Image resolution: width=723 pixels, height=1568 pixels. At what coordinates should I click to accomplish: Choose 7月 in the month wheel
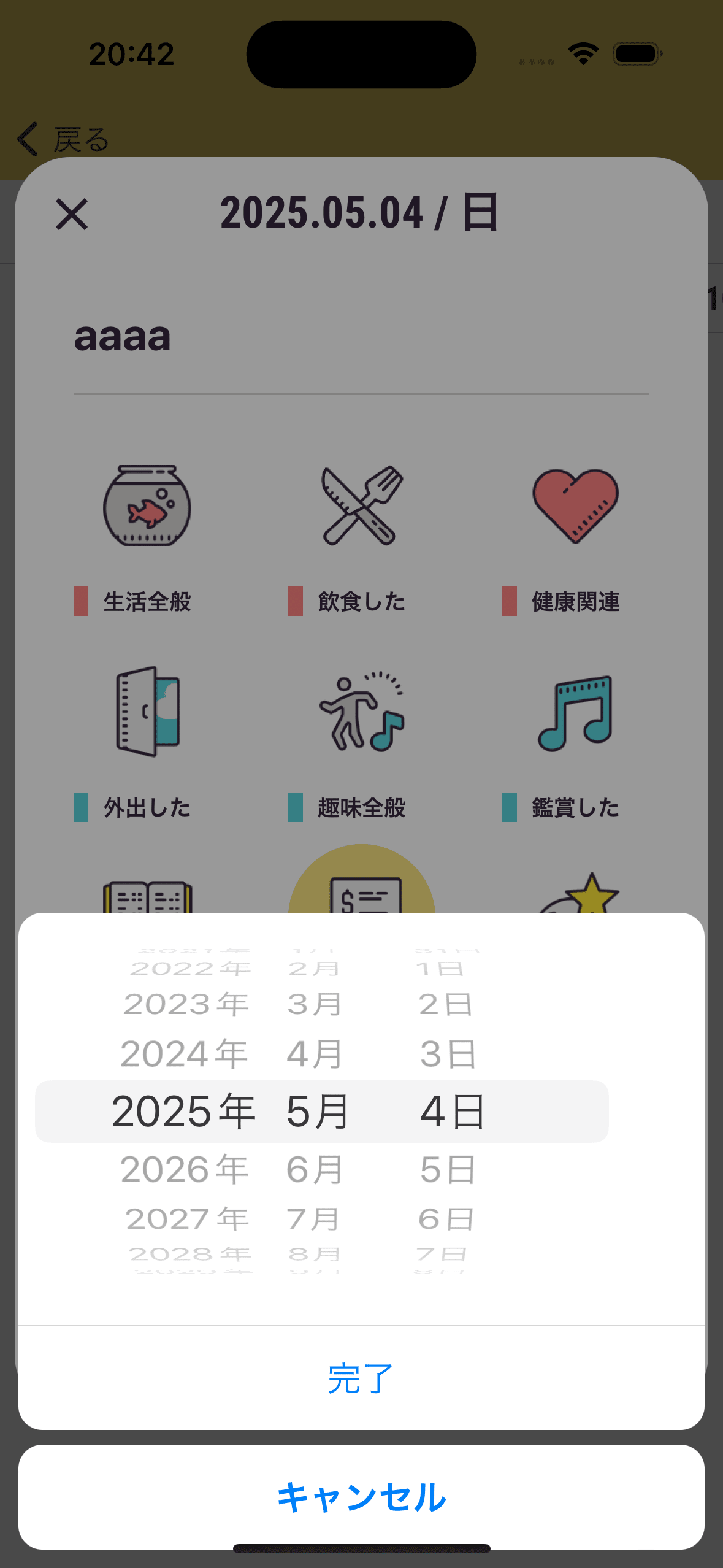[313, 1218]
